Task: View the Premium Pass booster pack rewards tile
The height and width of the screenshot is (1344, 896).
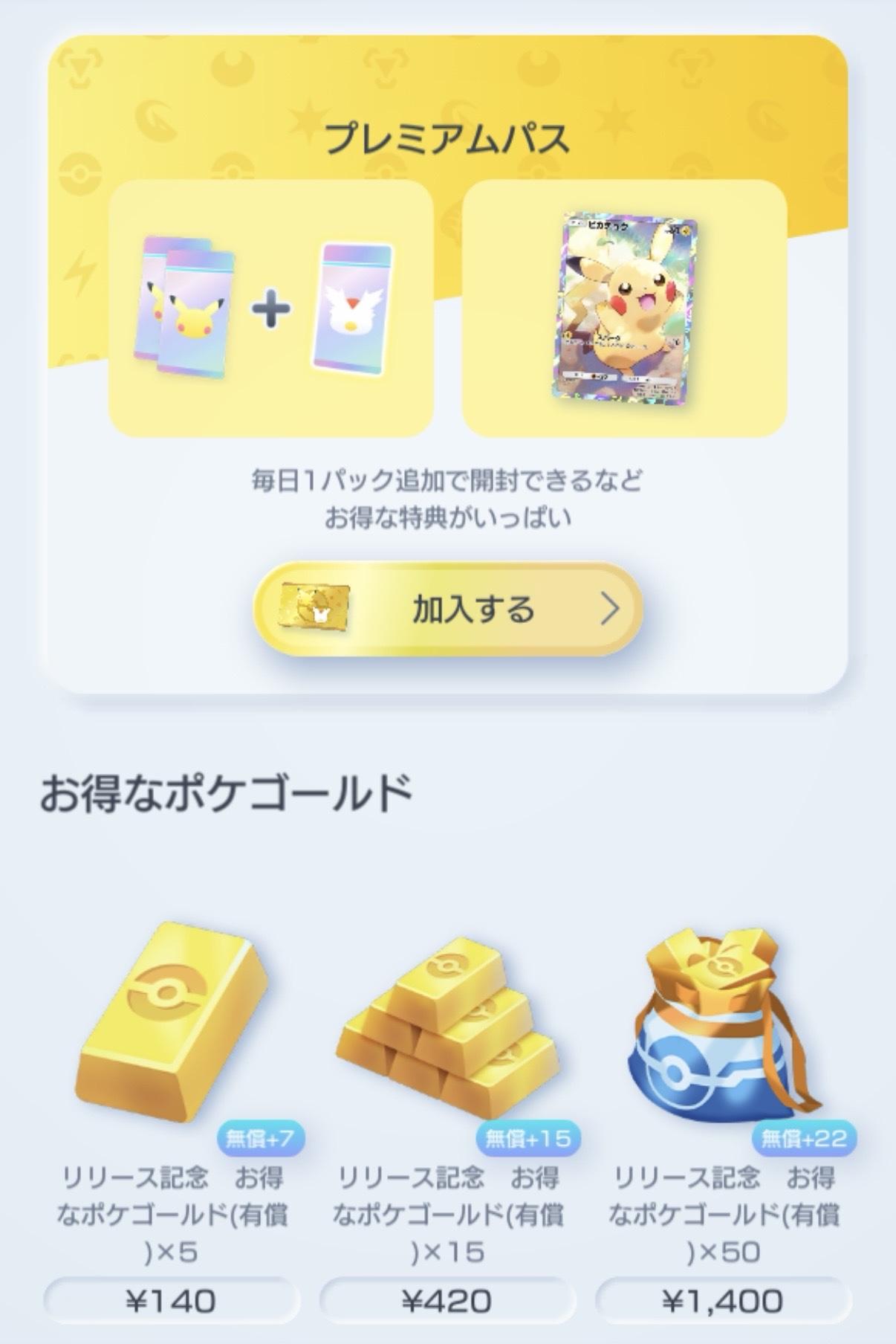Action: [x=270, y=308]
